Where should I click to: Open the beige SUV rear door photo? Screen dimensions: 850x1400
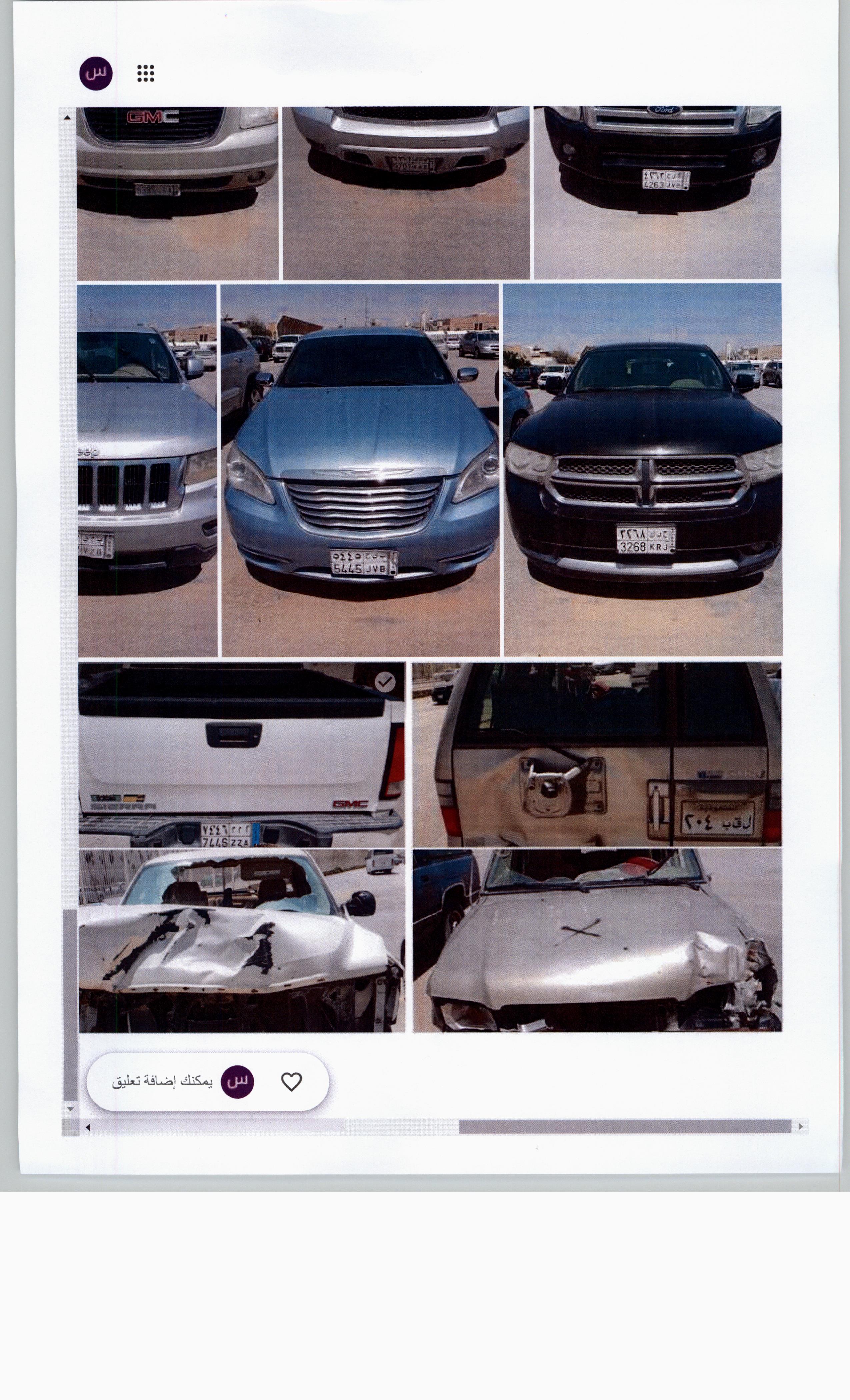pyautogui.click(x=597, y=755)
